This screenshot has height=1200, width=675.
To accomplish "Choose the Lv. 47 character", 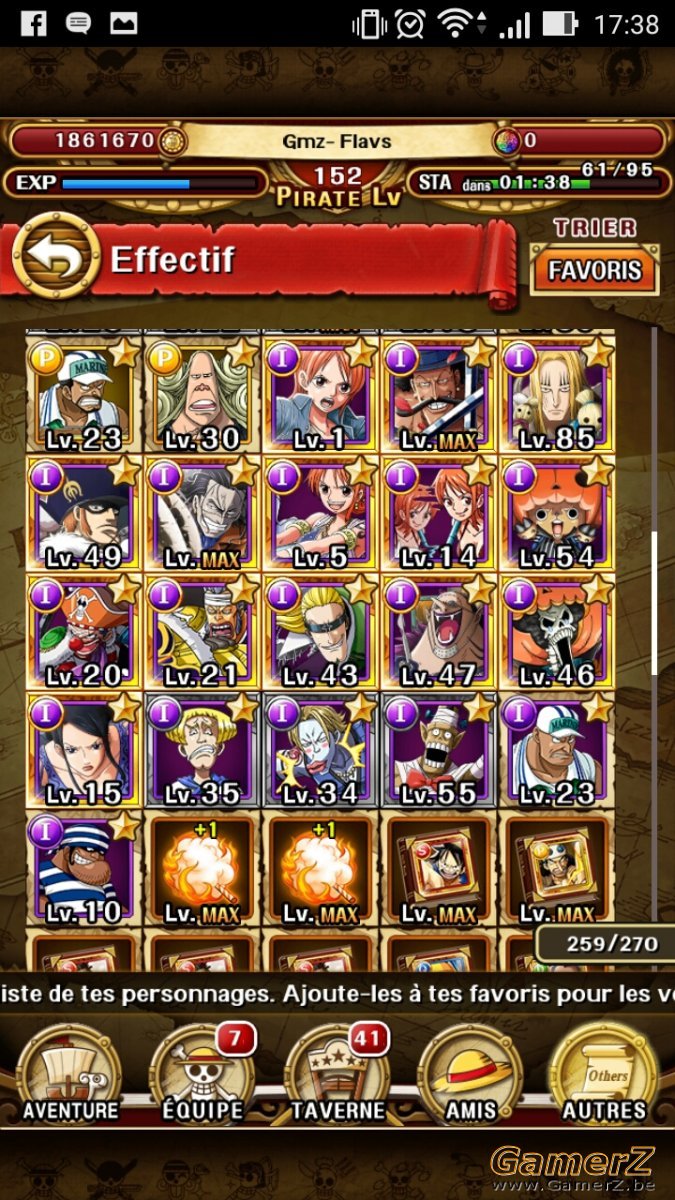I will (440, 631).
